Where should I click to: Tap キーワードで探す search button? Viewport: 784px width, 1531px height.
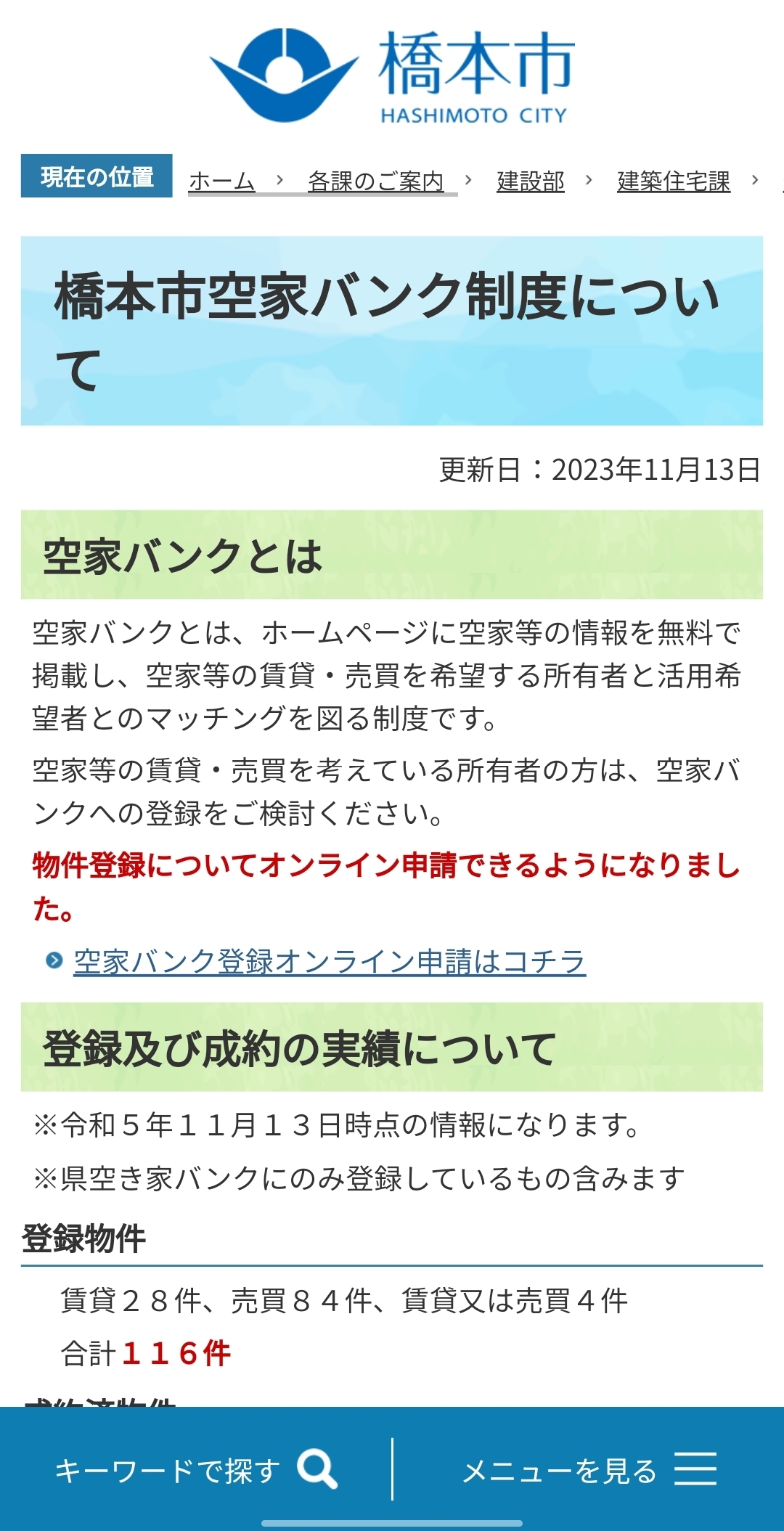point(196,1470)
